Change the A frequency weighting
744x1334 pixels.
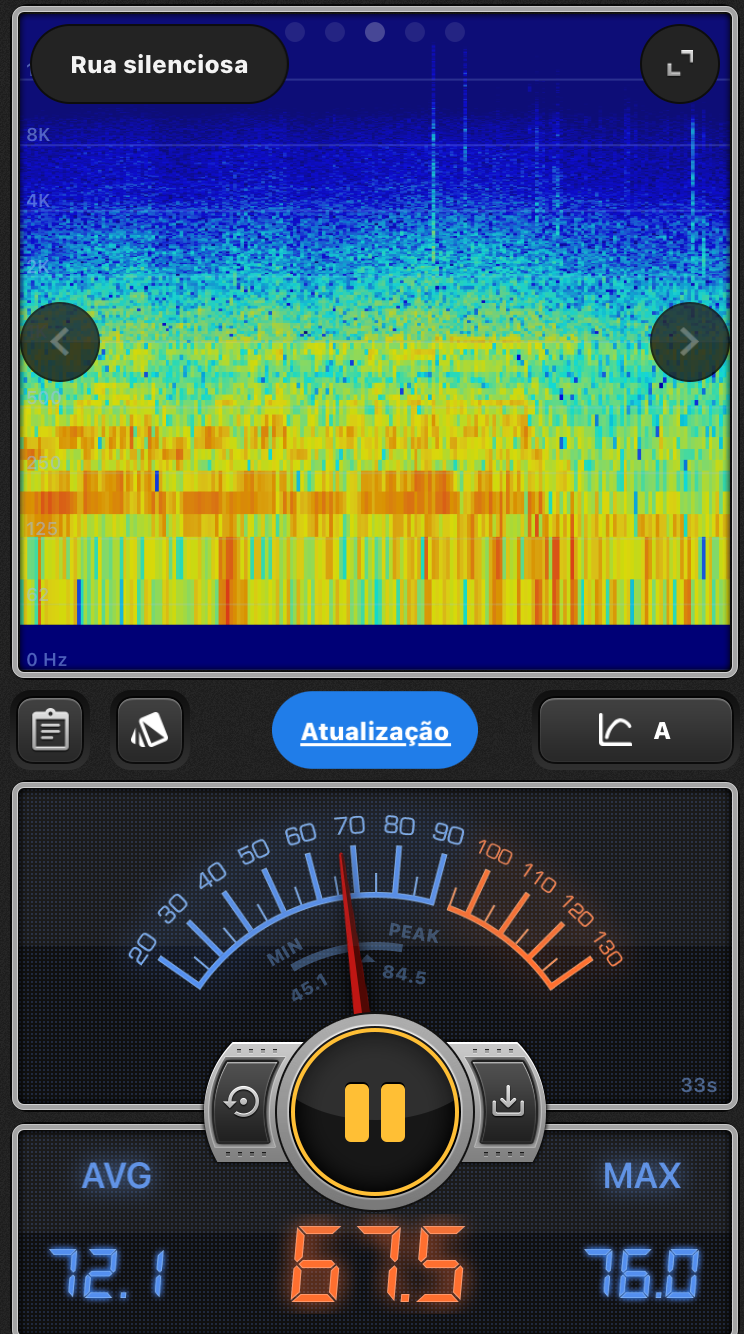click(636, 731)
